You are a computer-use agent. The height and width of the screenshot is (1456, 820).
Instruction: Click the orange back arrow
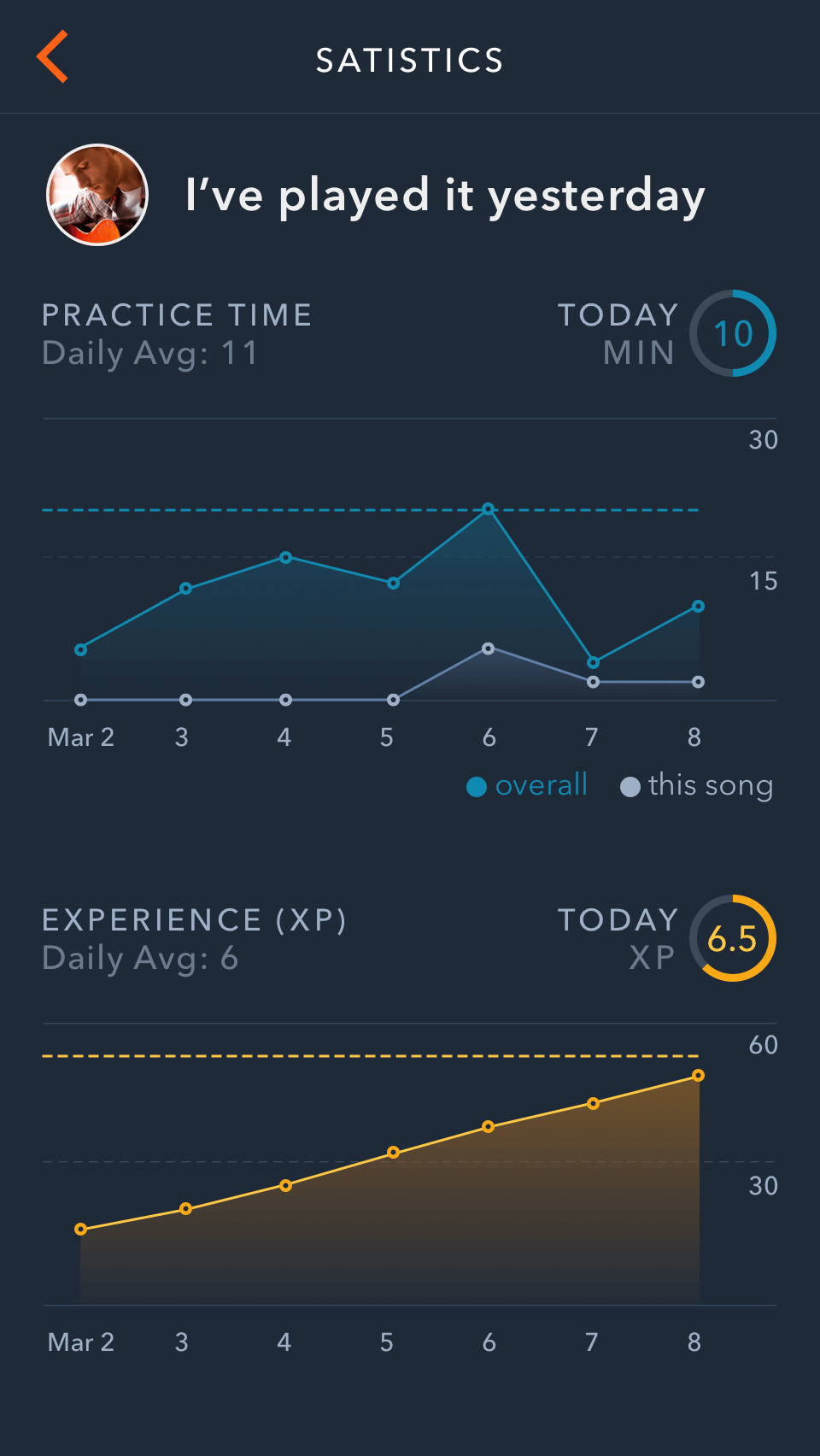pyautogui.click(x=53, y=56)
